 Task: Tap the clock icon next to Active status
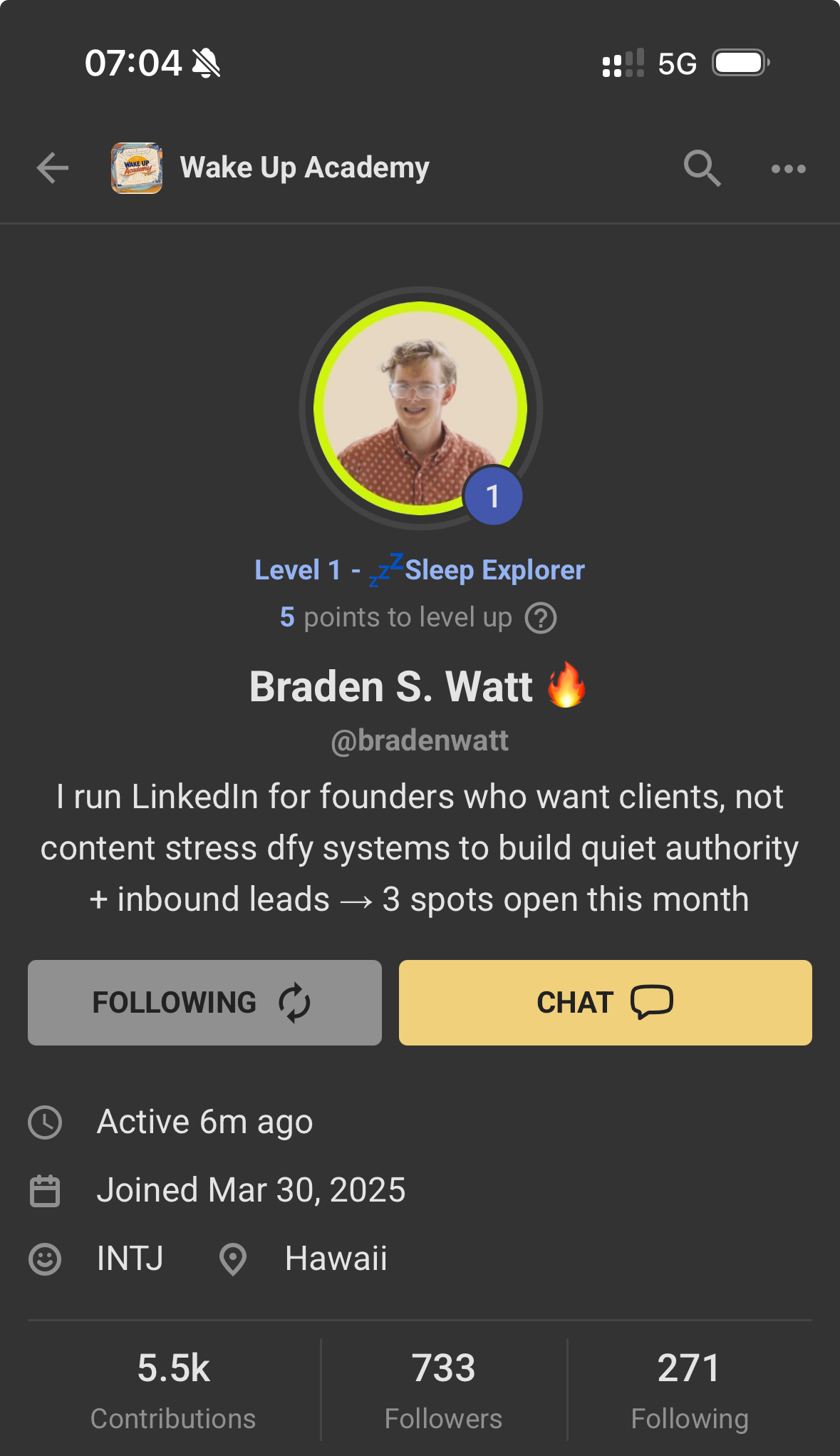pyautogui.click(x=45, y=1121)
